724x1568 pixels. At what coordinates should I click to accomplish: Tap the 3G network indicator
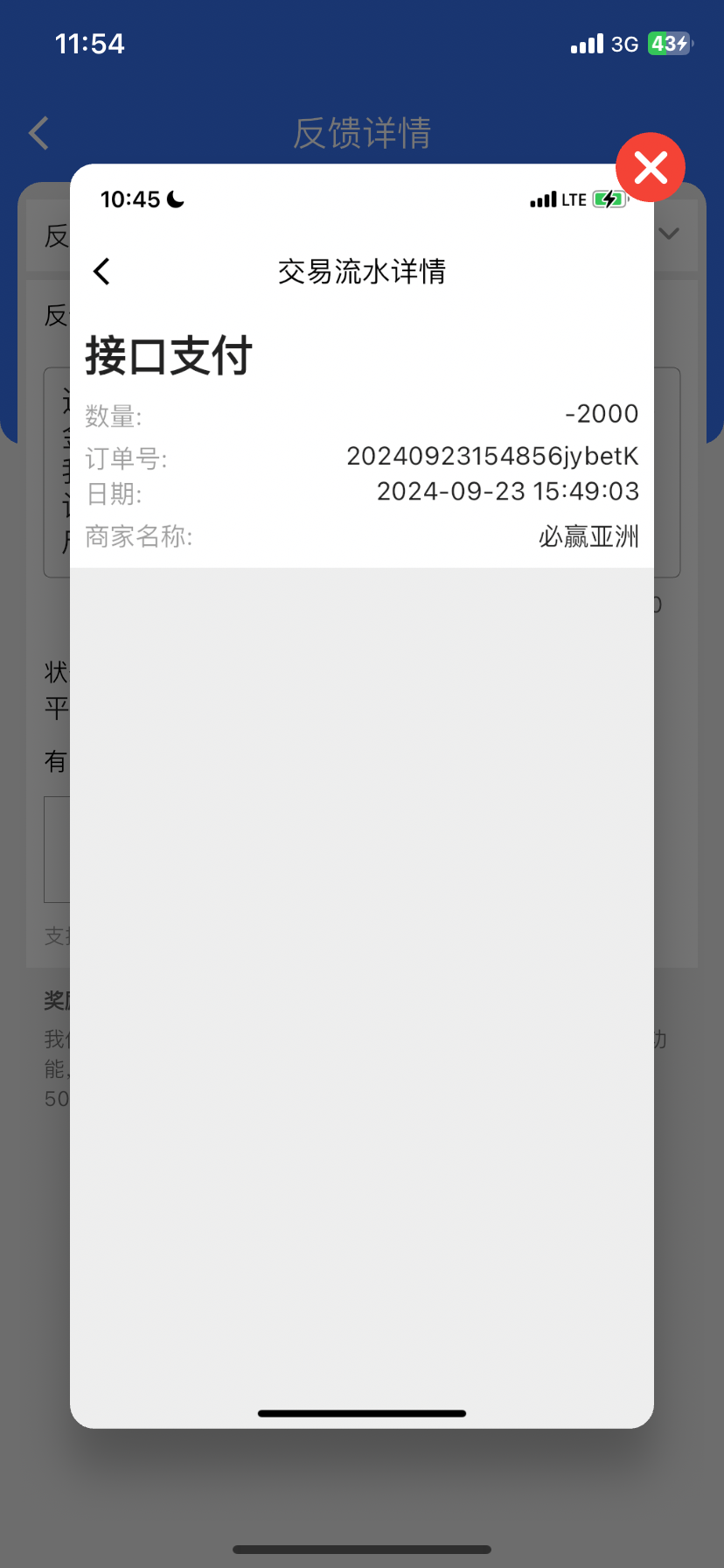click(623, 43)
